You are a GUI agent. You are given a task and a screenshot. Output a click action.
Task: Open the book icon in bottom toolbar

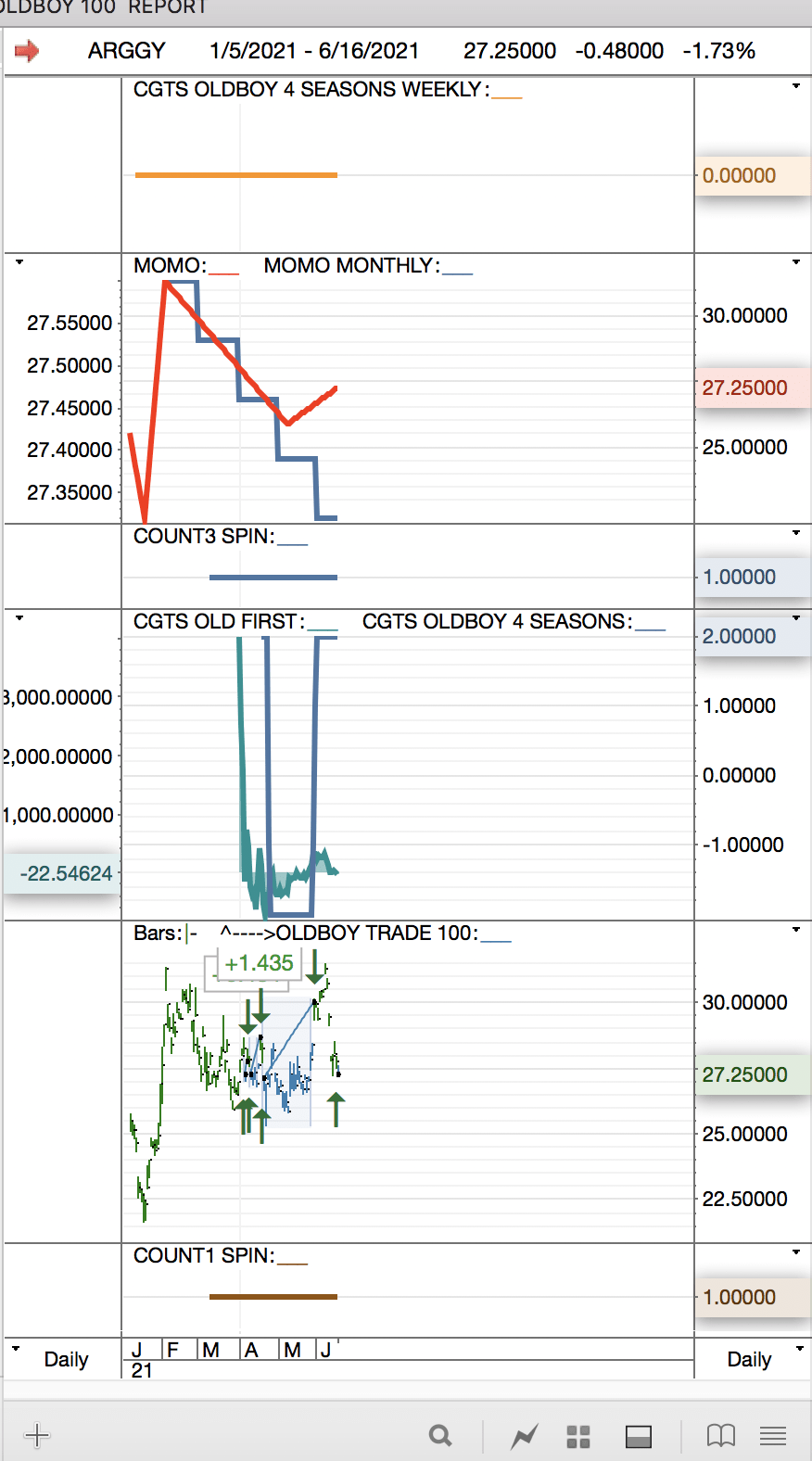point(720,1436)
